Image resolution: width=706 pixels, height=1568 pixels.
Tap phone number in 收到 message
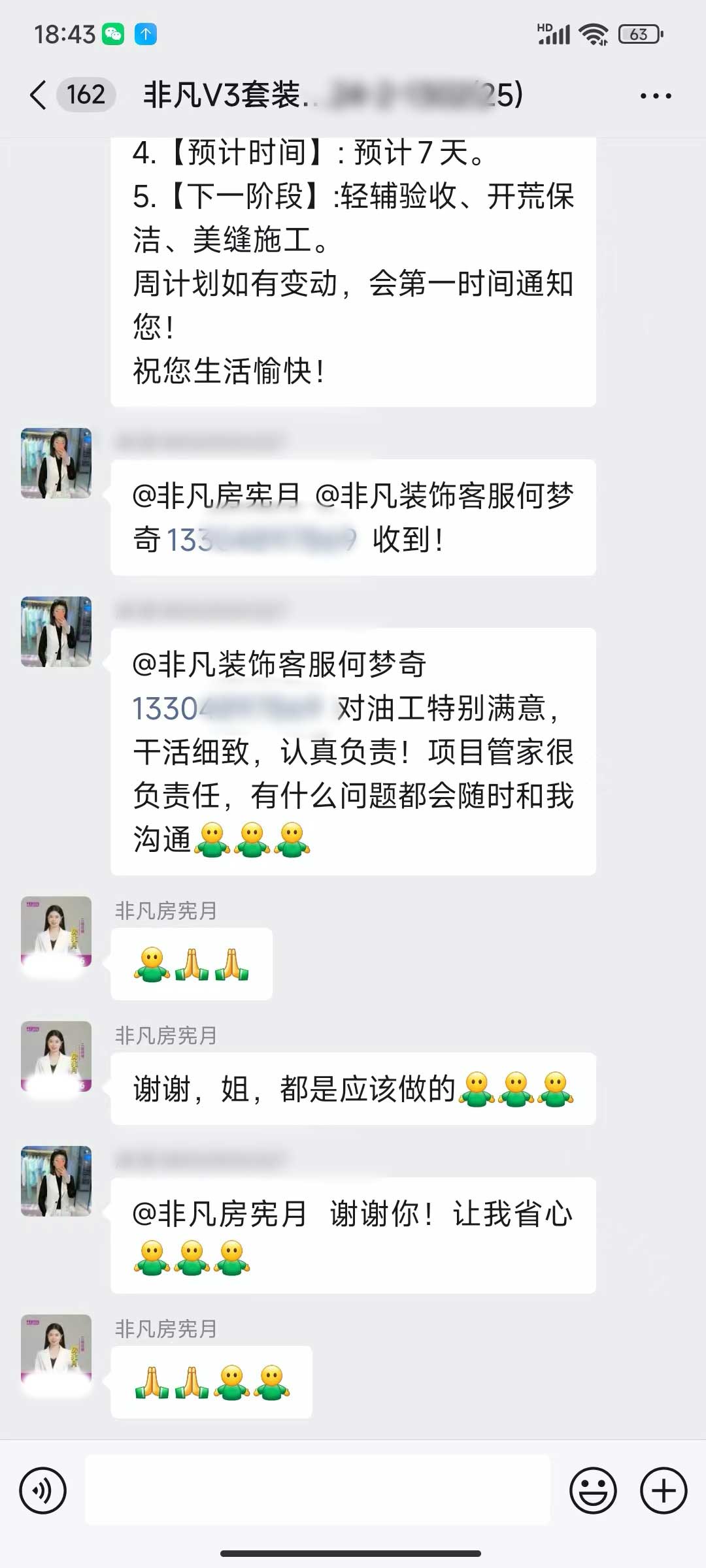[260, 540]
